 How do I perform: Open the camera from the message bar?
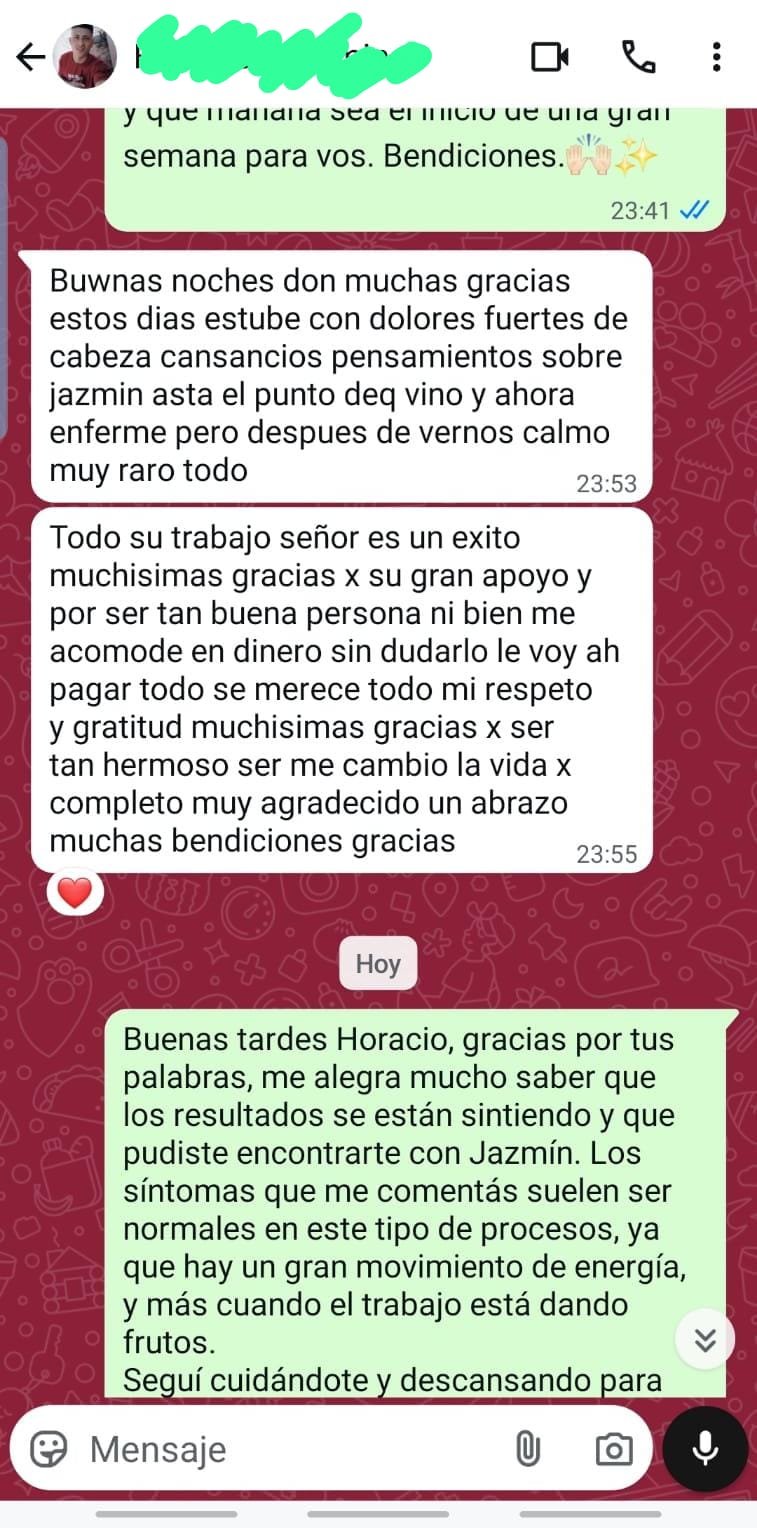coord(612,1449)
